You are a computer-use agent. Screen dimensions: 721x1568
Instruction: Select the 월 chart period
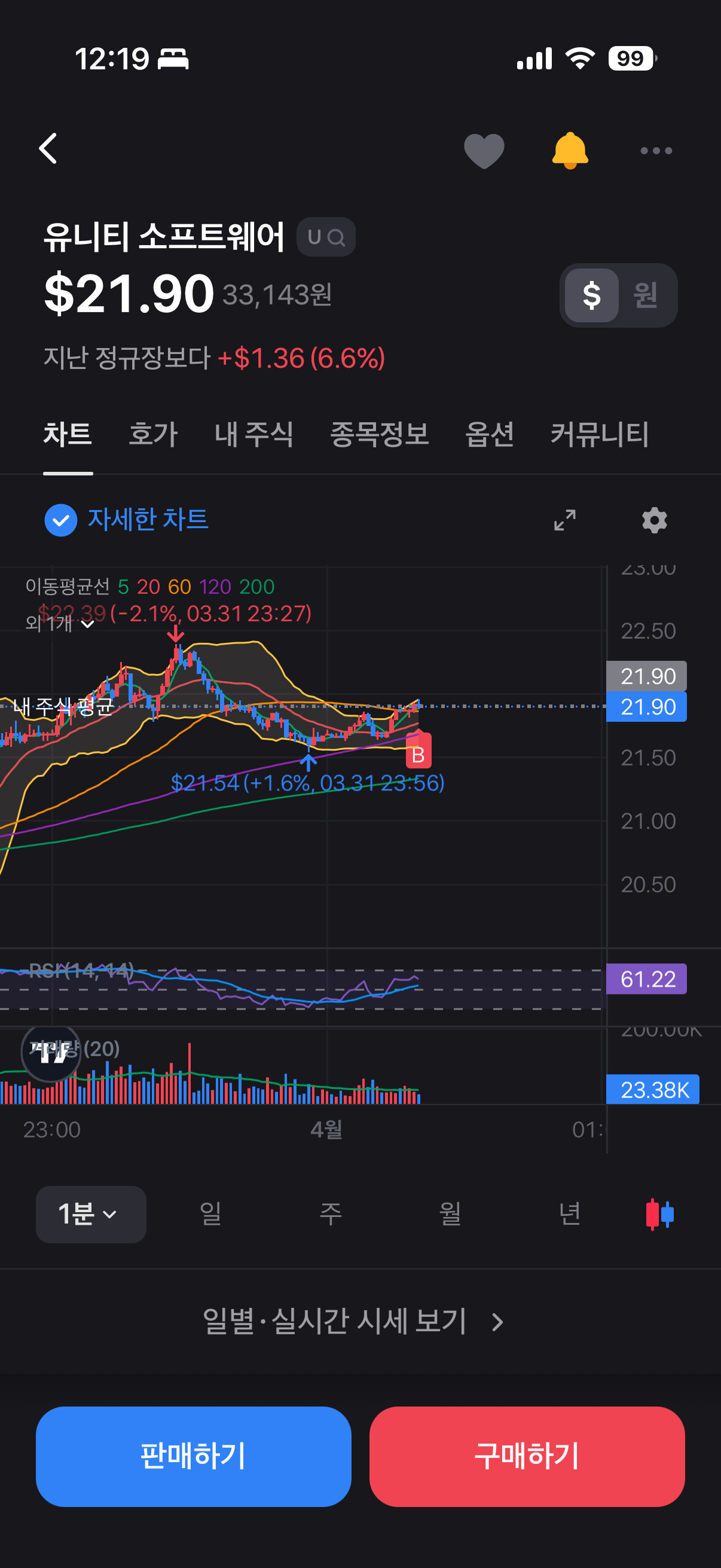450,1214
